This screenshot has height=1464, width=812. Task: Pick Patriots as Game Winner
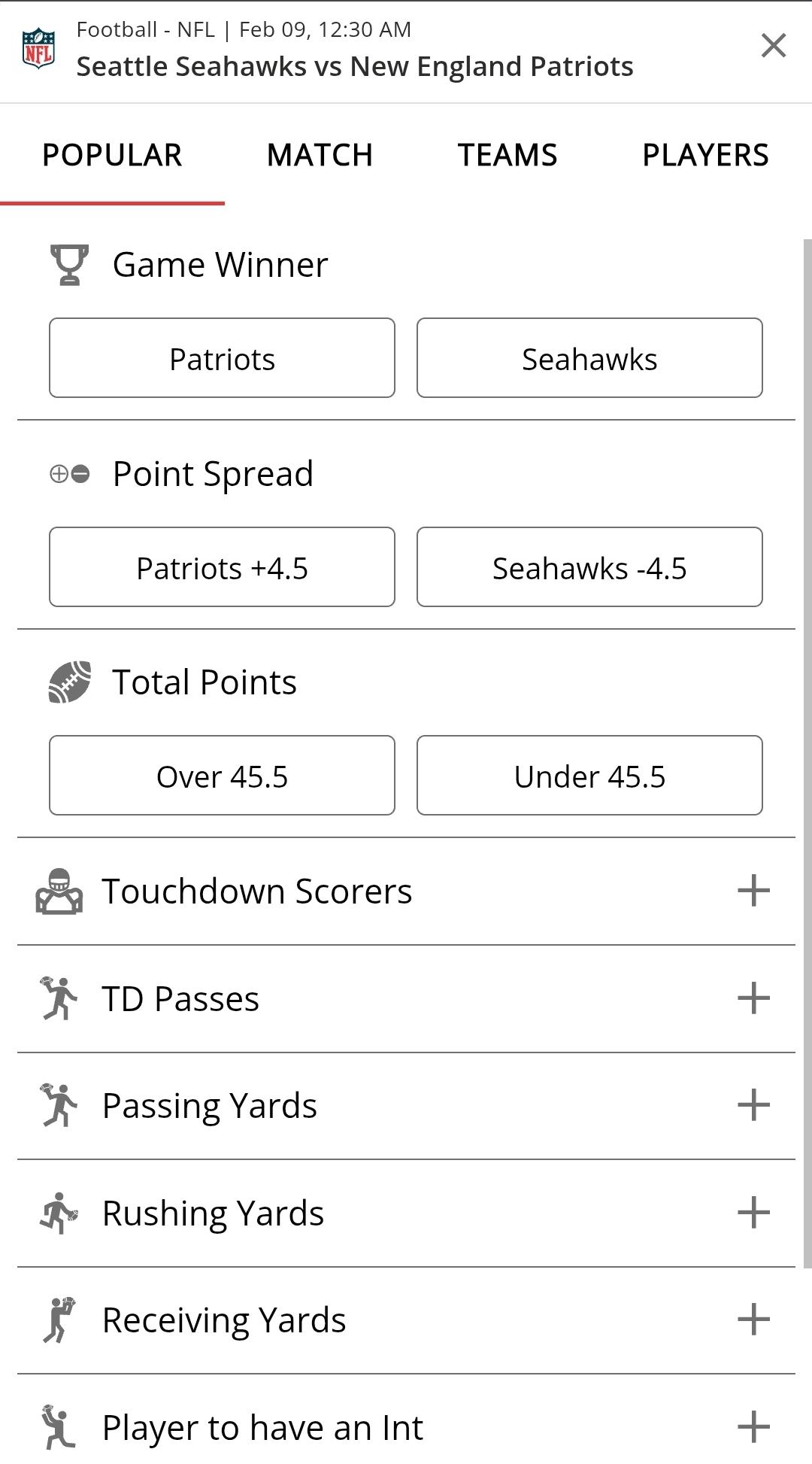[x=222, y=358]
